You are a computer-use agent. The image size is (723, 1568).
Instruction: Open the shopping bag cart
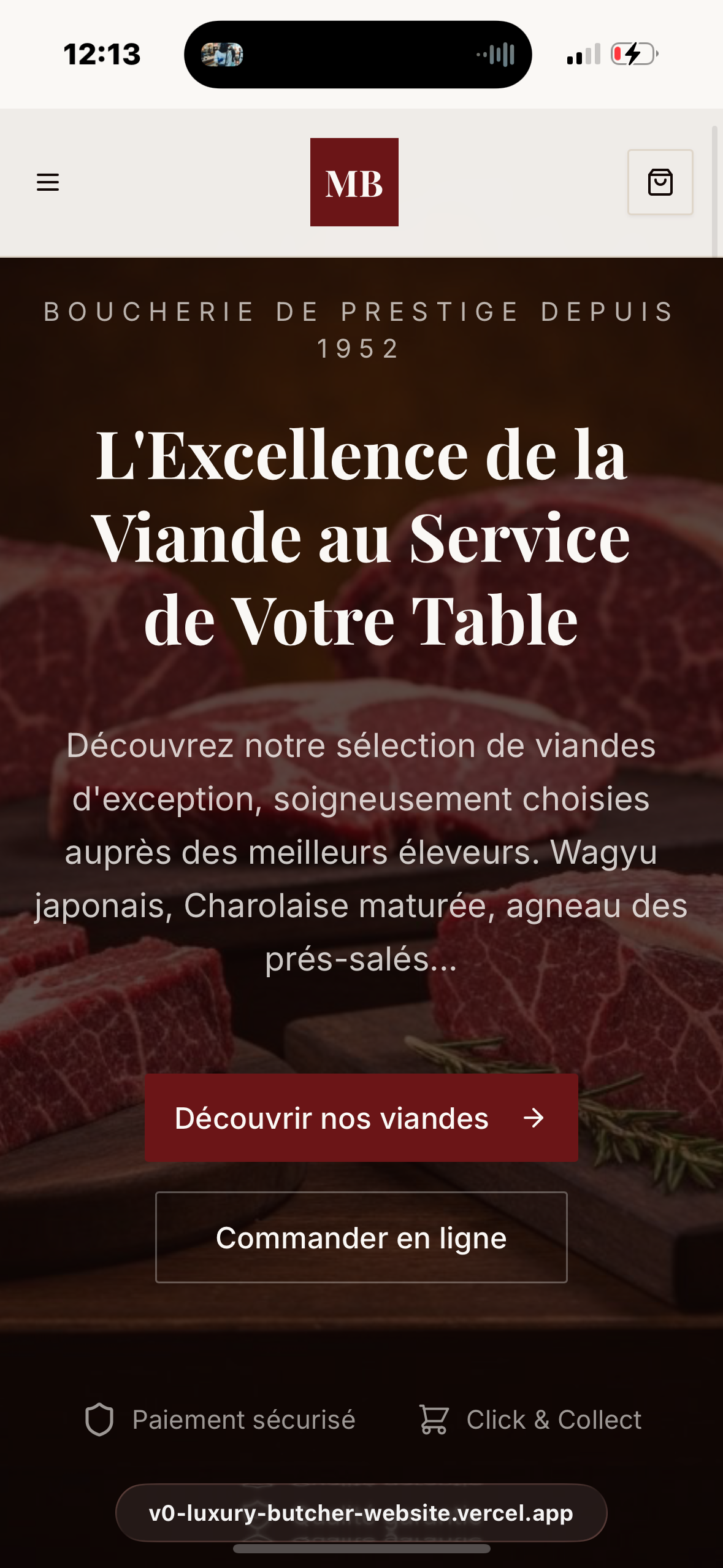tap(660, 182)
